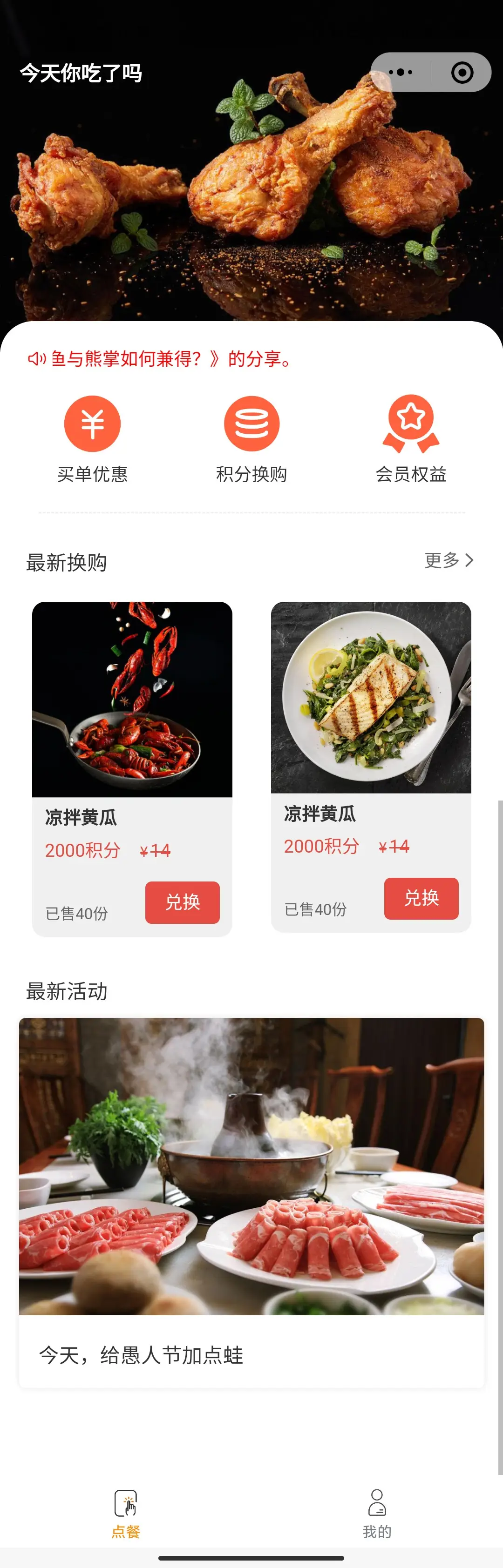
Task: Tap 兑换 on the crayfish photo card
Action: click(x=182, y=902)
